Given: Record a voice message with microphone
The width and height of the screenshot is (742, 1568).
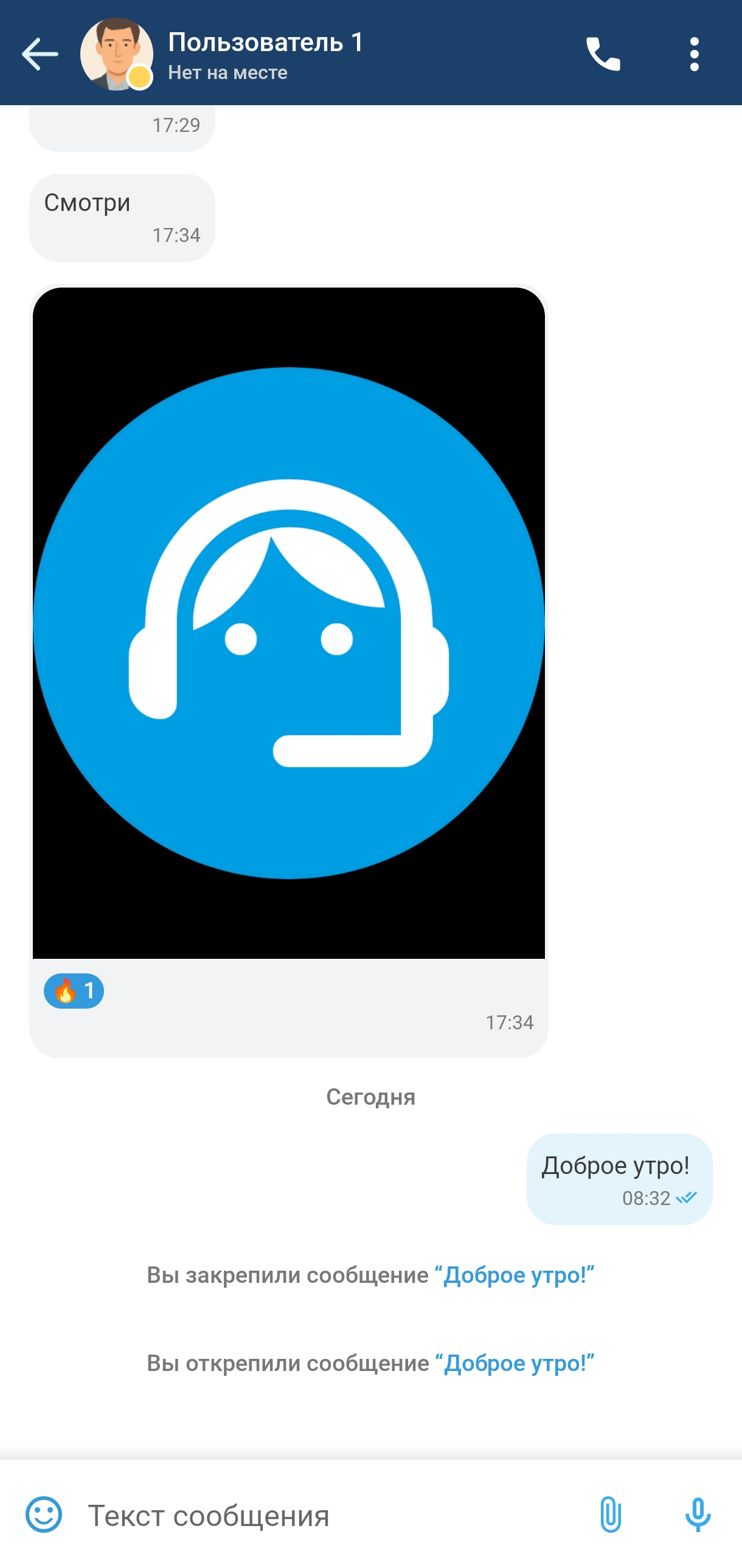Looking at the screenshot, I should tap(698, 1514).
